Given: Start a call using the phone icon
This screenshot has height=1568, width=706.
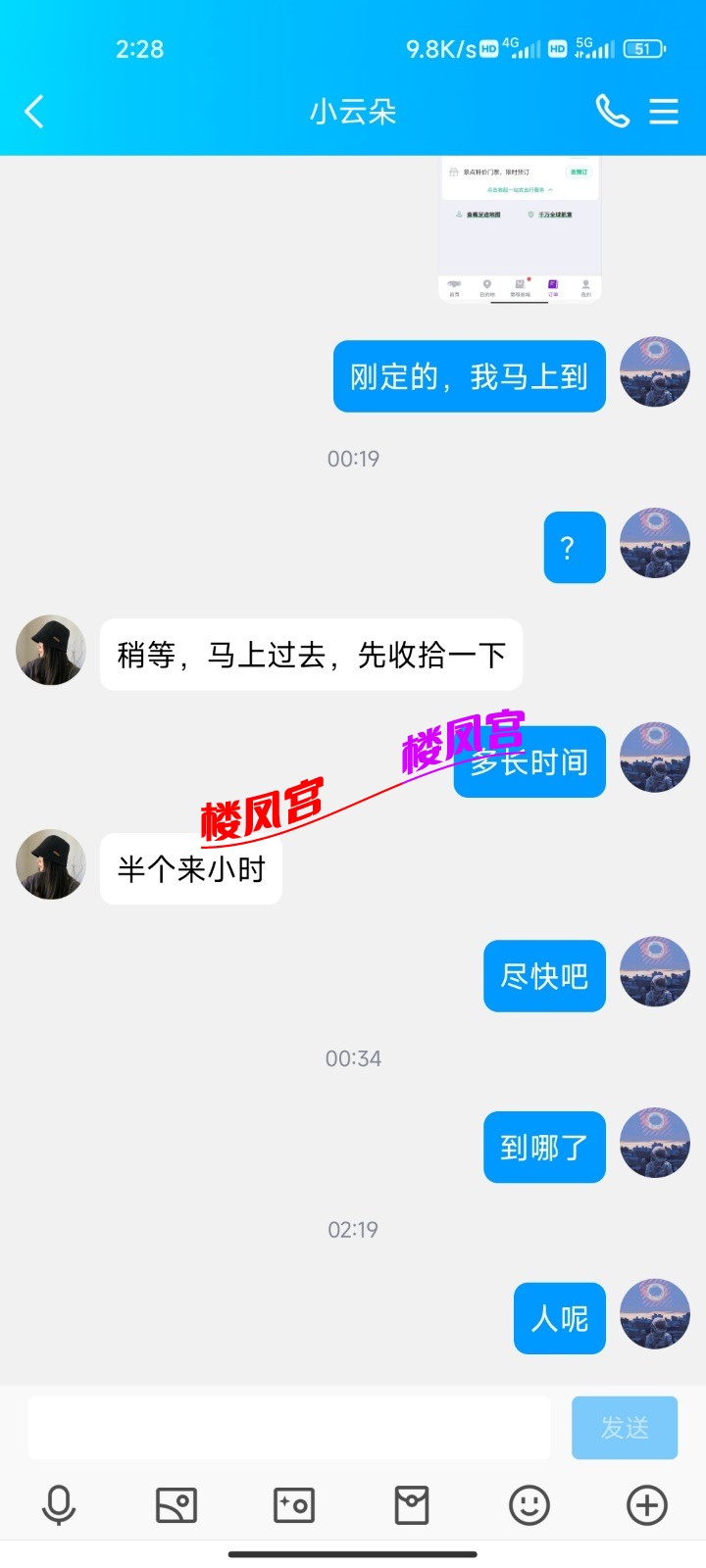Looking at the screenshot, I should [613, 112].
